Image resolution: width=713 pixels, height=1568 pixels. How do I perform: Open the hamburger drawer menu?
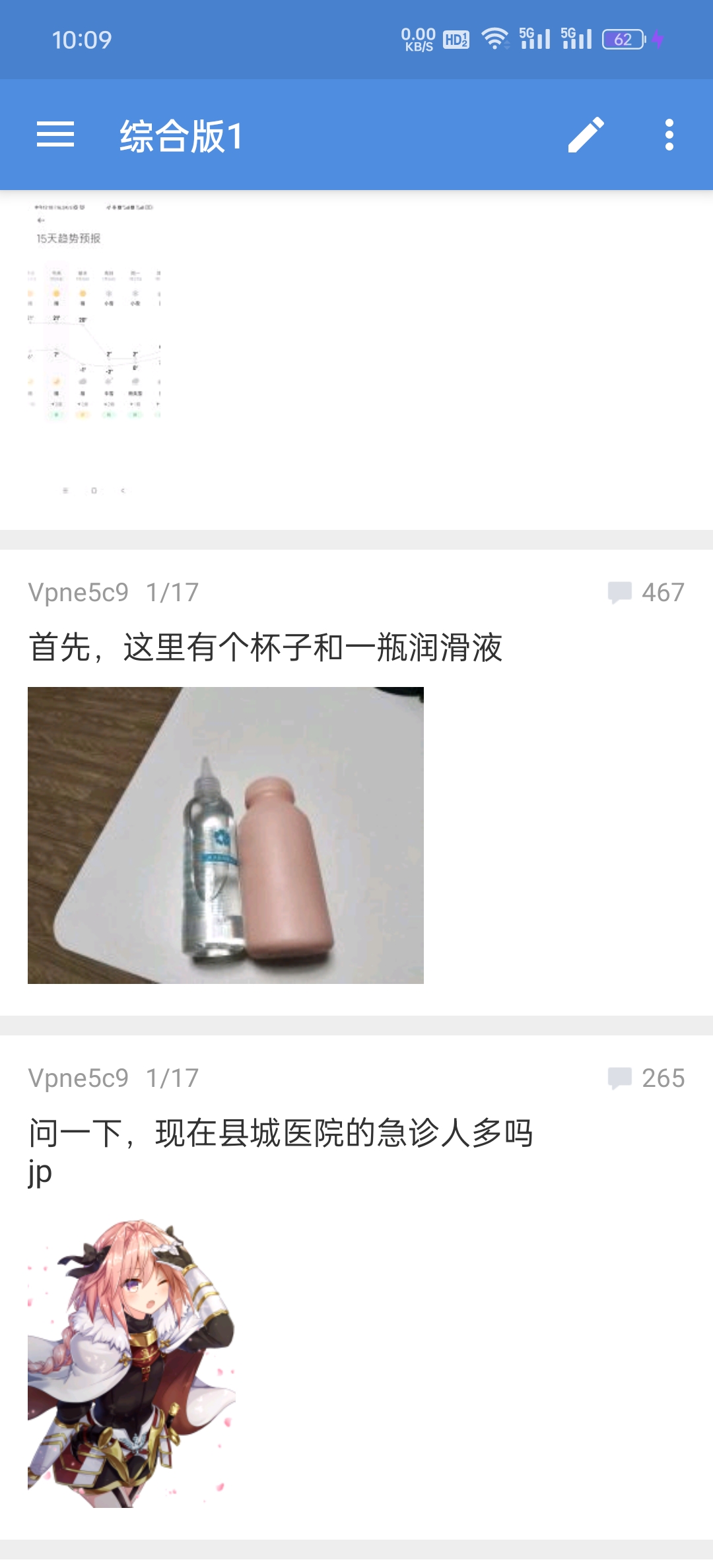click(x=55, y=135)
